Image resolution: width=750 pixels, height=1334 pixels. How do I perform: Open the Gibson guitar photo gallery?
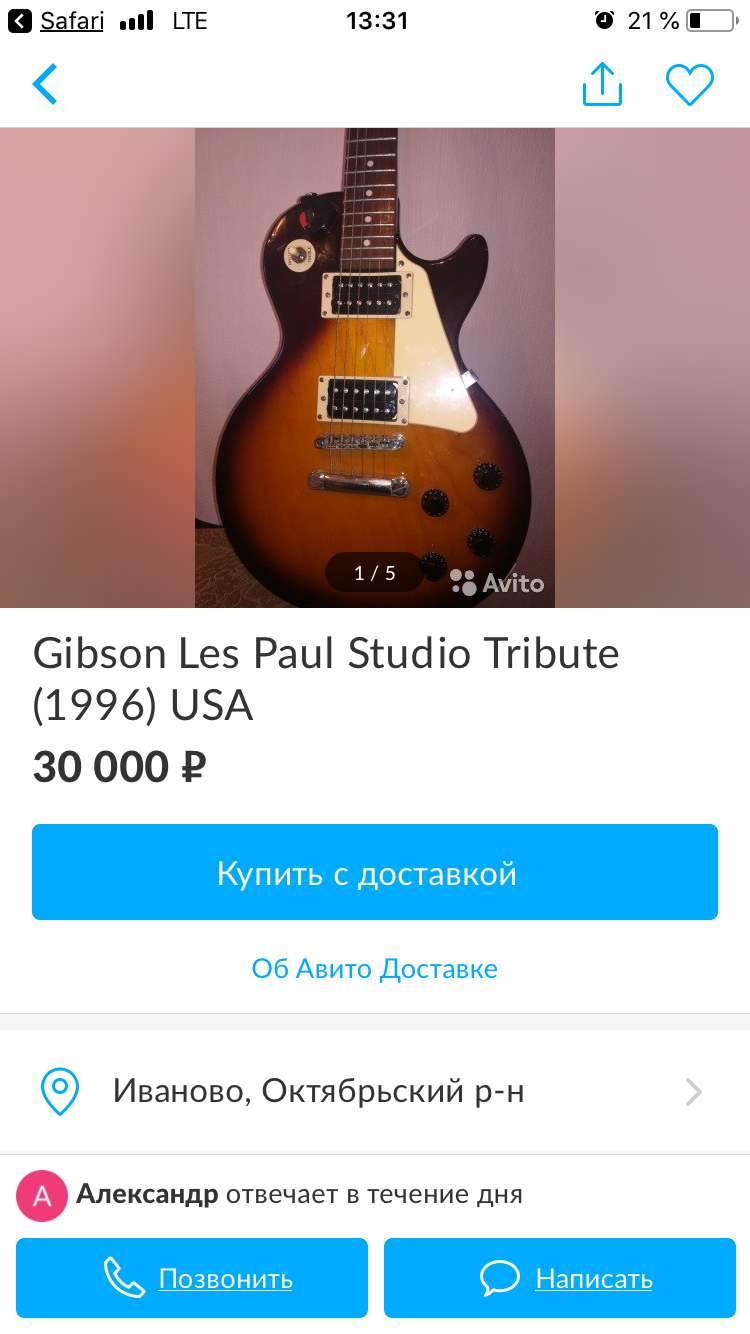(375, 367)
